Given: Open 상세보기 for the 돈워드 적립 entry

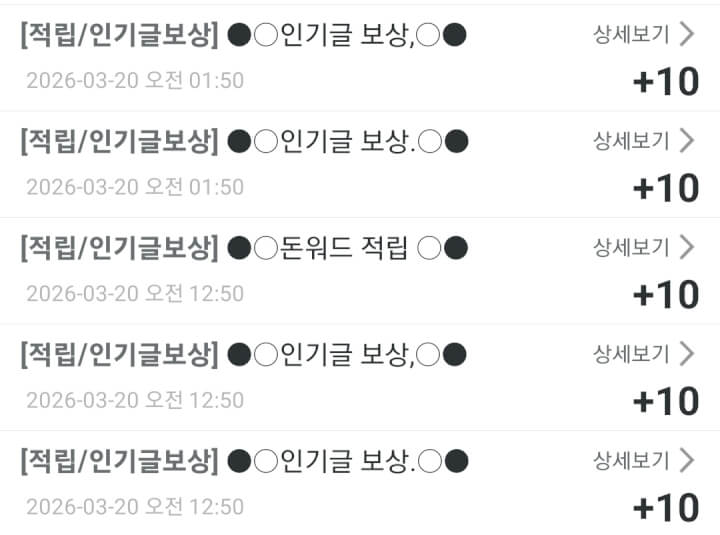Looking at the screenshot, I should [643, 247].
